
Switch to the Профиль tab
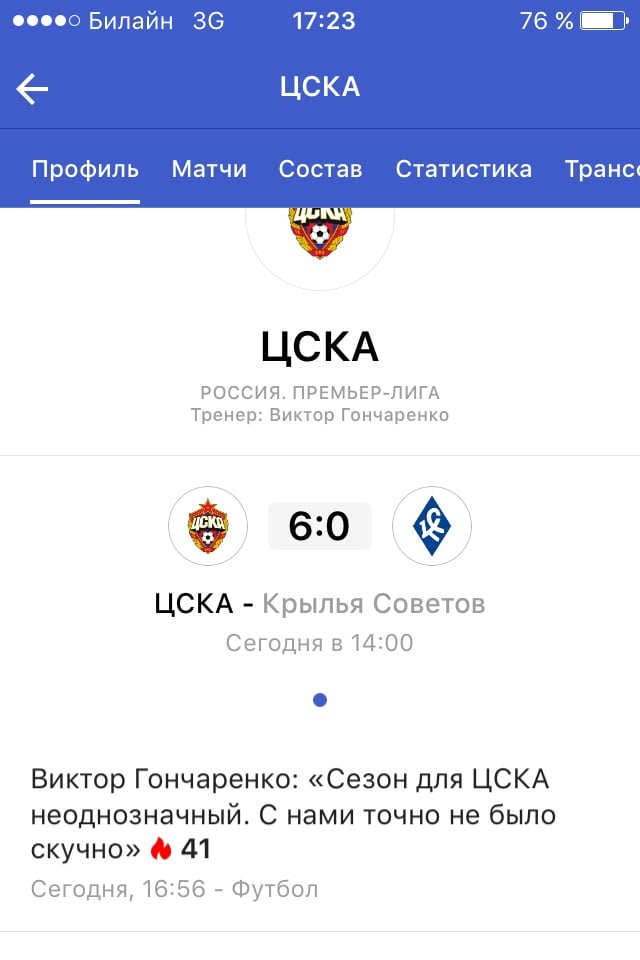click(x=85, y=169)
